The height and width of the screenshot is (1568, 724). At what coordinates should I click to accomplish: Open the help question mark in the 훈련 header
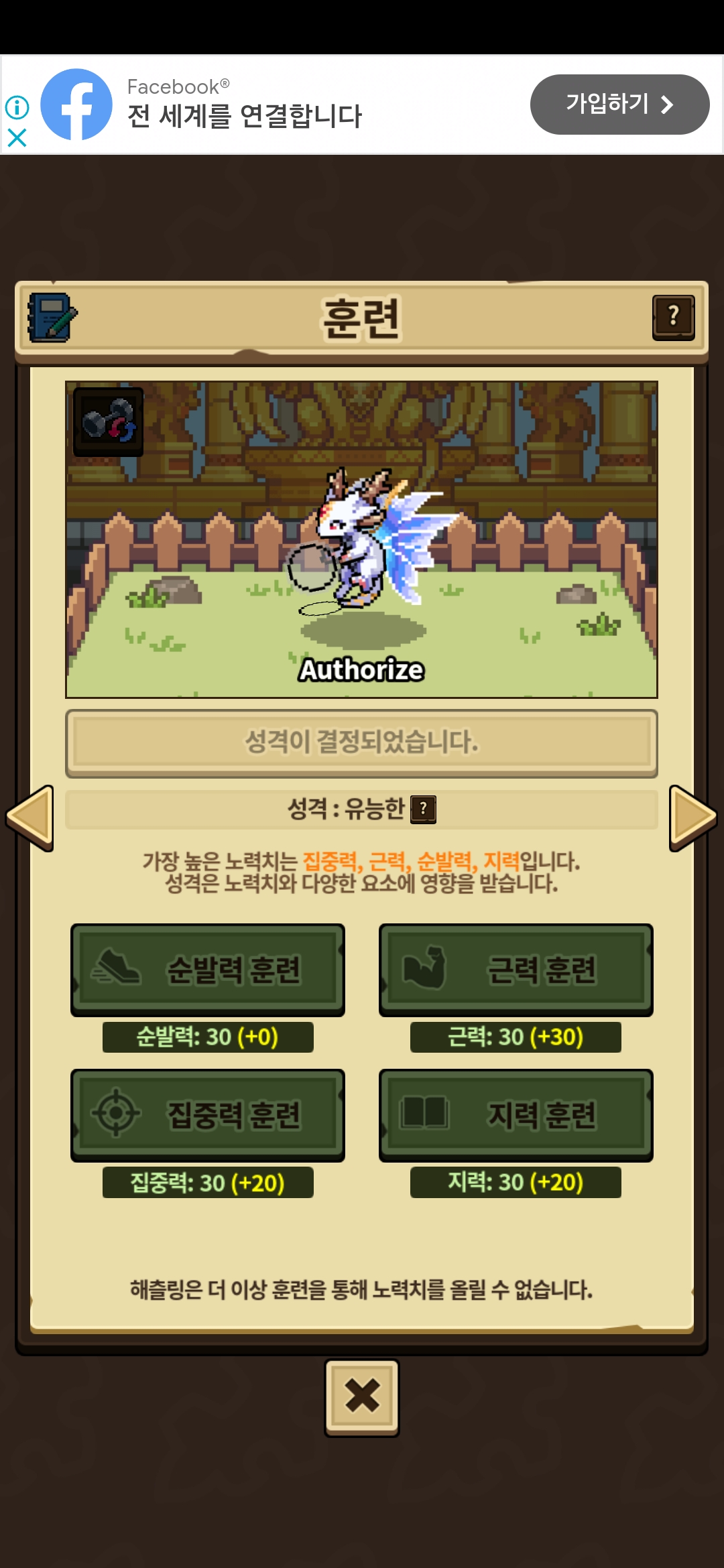coord(673,318)
